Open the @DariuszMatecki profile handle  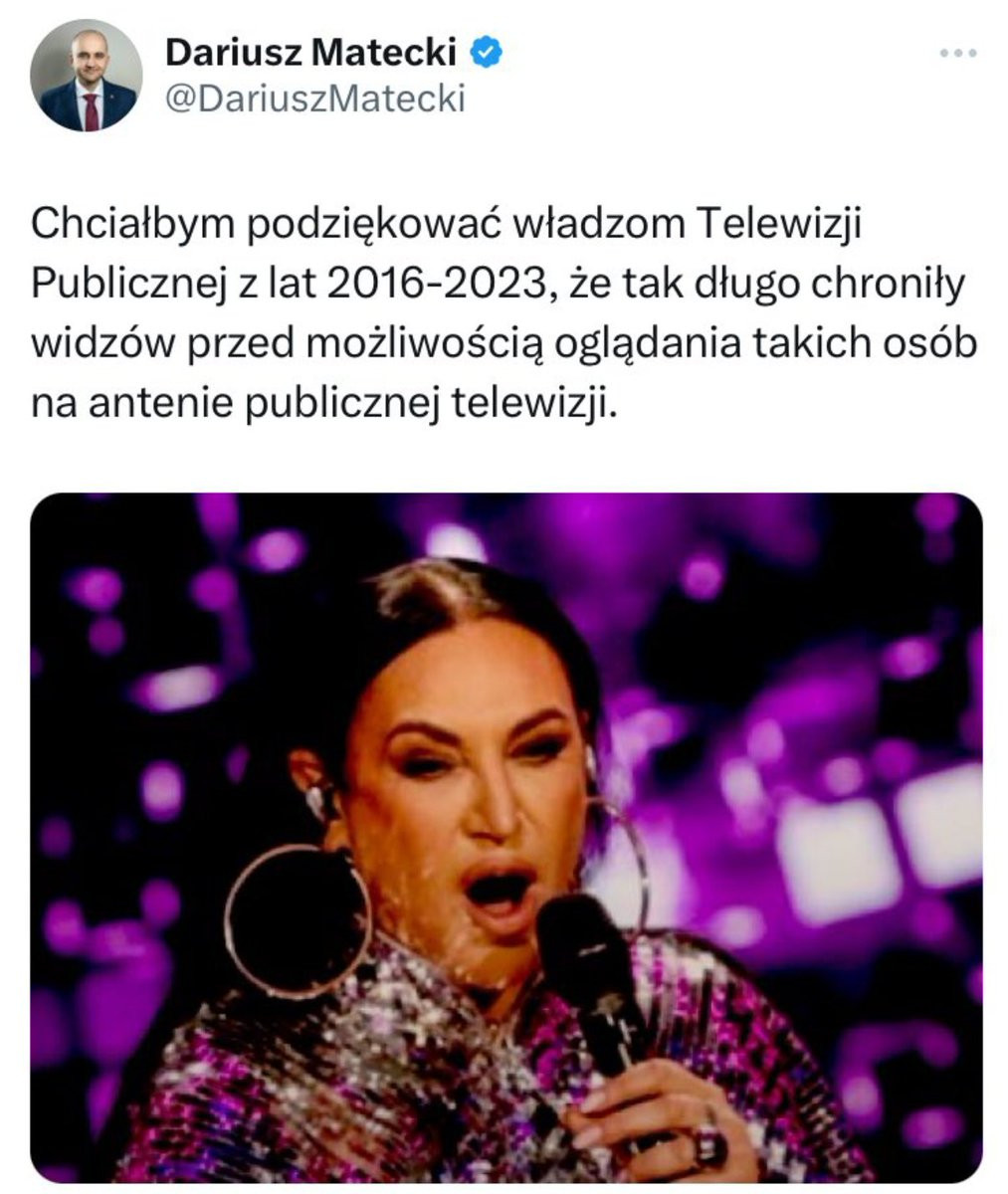tap(313, 99)
